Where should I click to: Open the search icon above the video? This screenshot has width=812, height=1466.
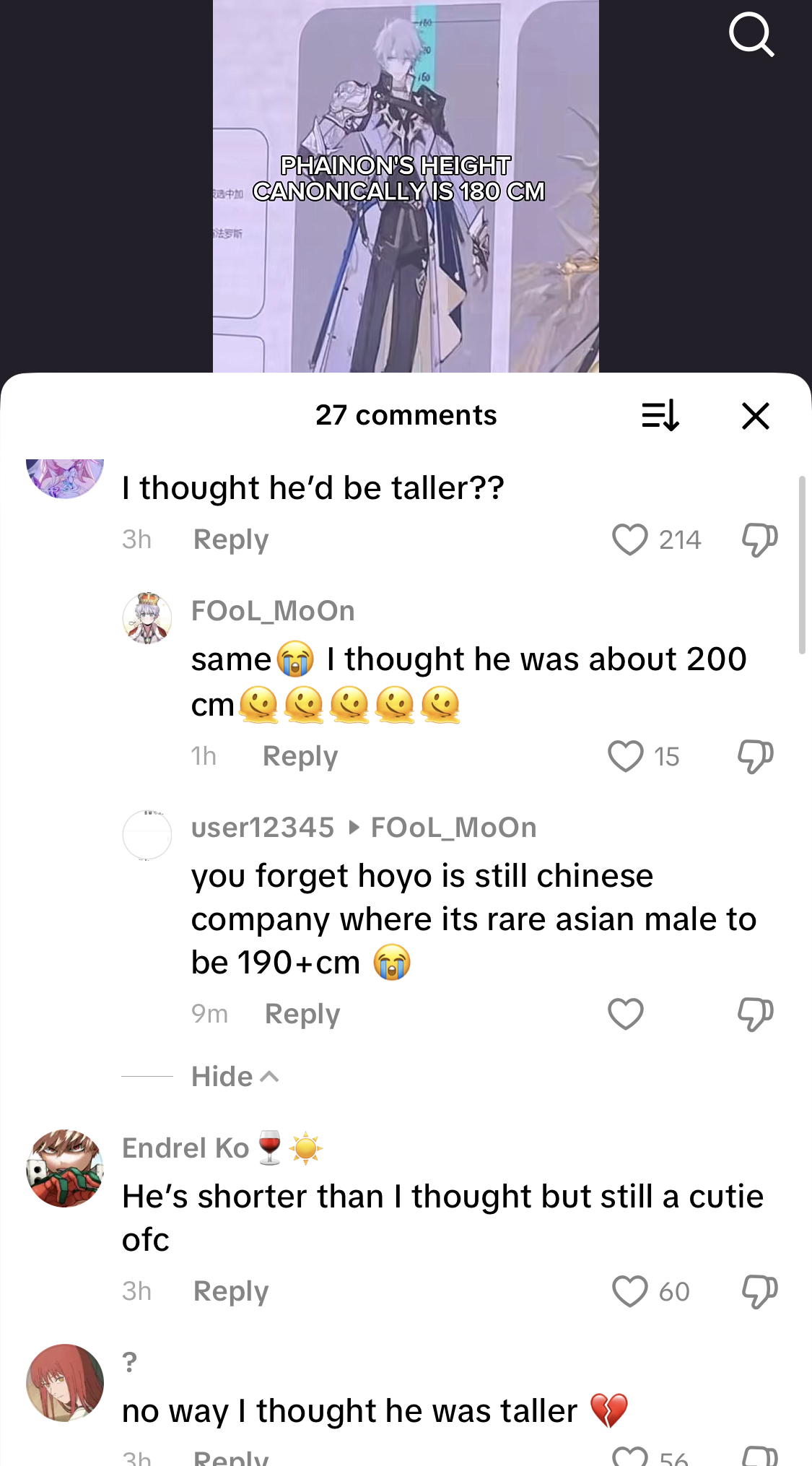coord(751,34)
